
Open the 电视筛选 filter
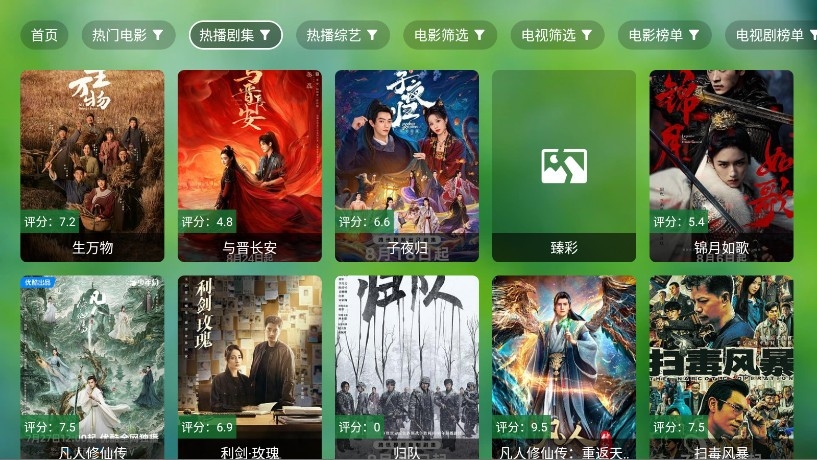[557, 35]
